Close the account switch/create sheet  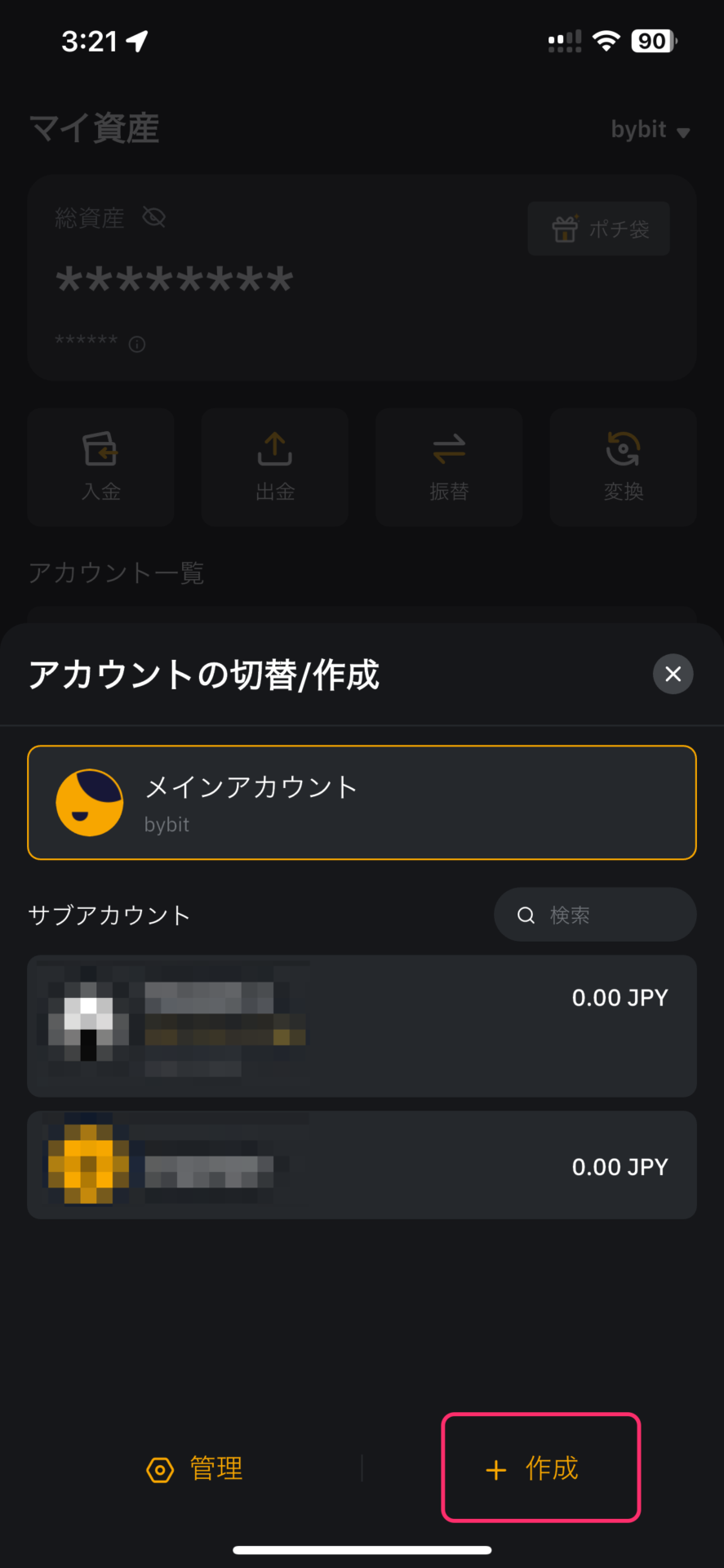tap(673, 674)
